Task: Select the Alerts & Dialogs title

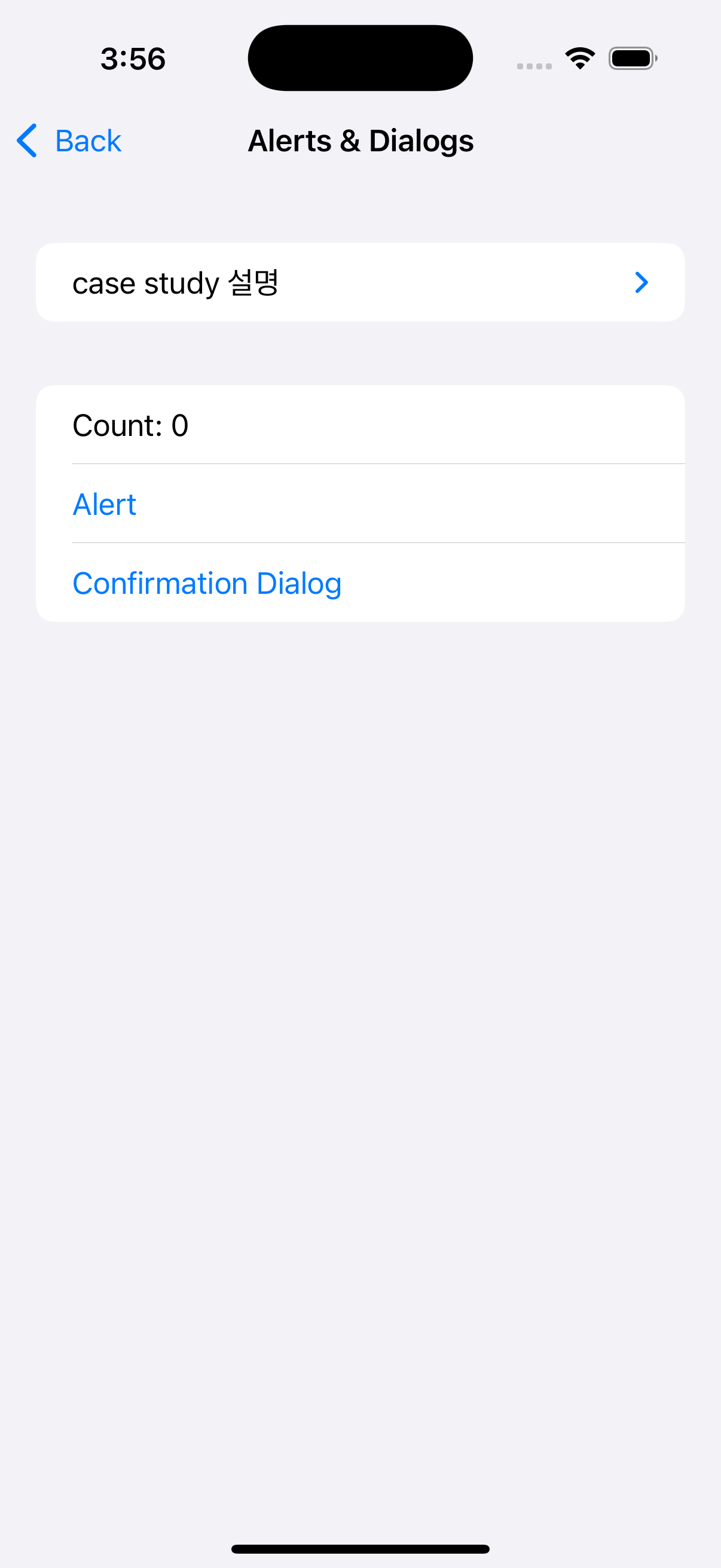Action: point(360,140)
